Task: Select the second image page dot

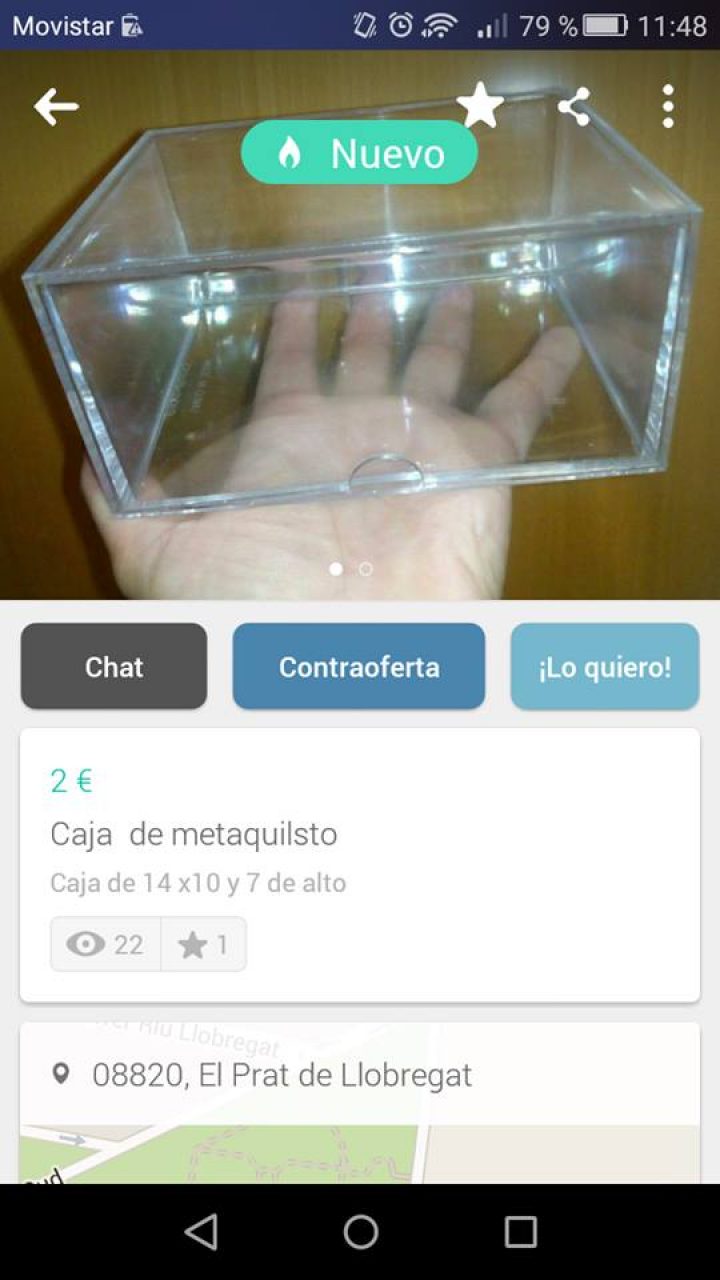Action: (x=366, y=569)
